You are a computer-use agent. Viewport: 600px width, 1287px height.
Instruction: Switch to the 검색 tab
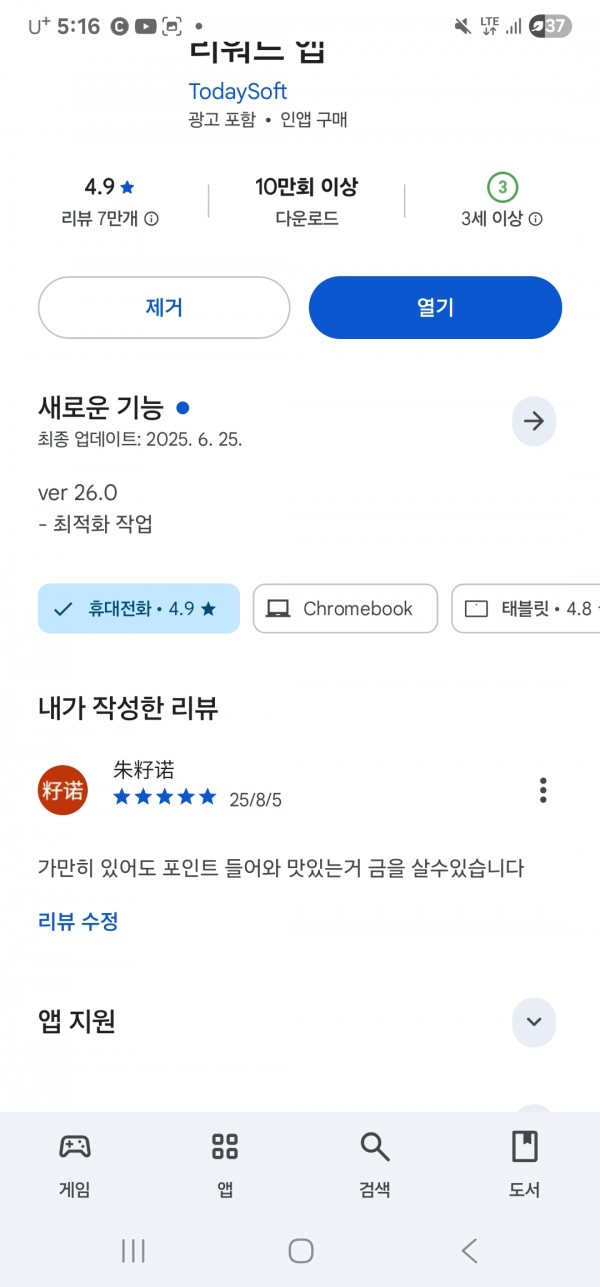point(375,1164)
